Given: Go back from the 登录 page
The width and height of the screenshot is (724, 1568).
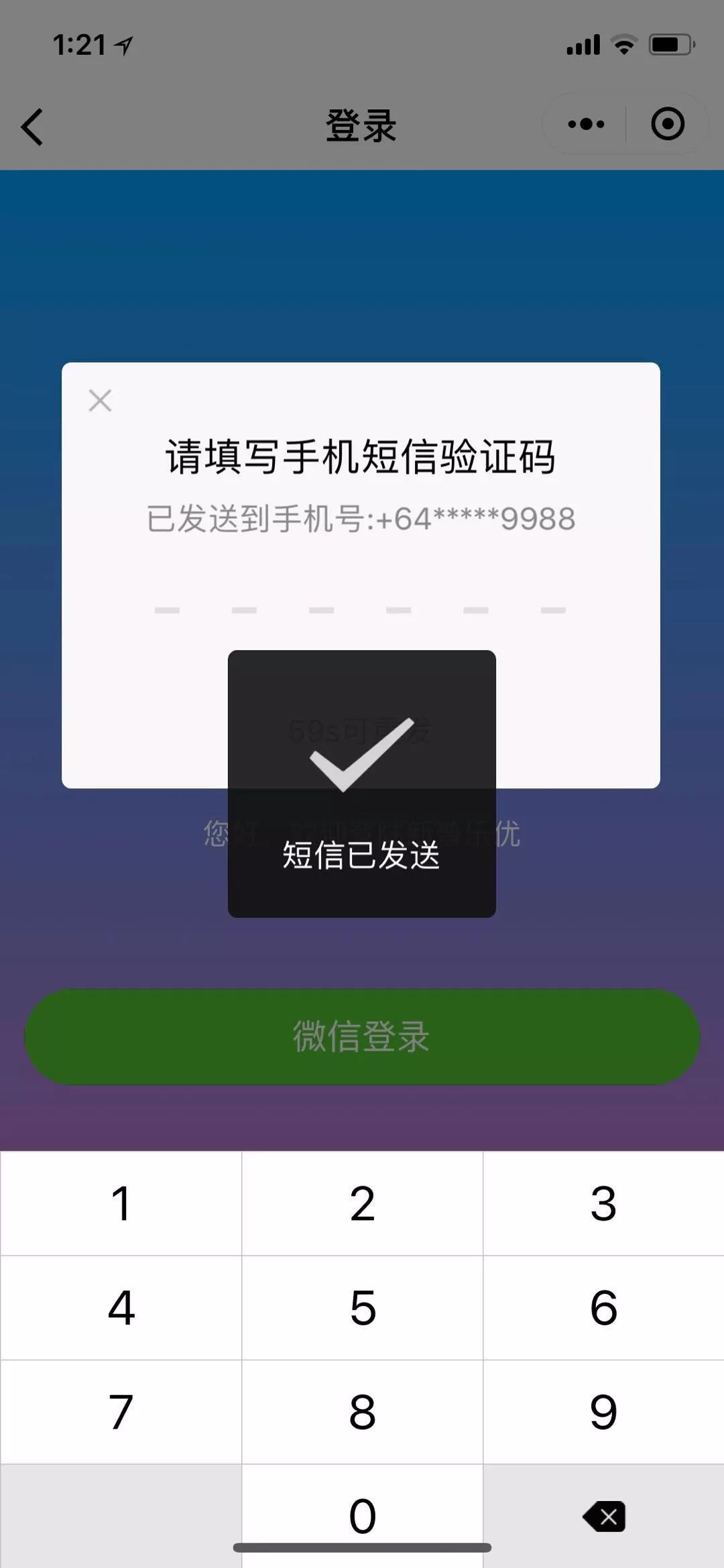Looking at the screenshot, I should 32,126.
